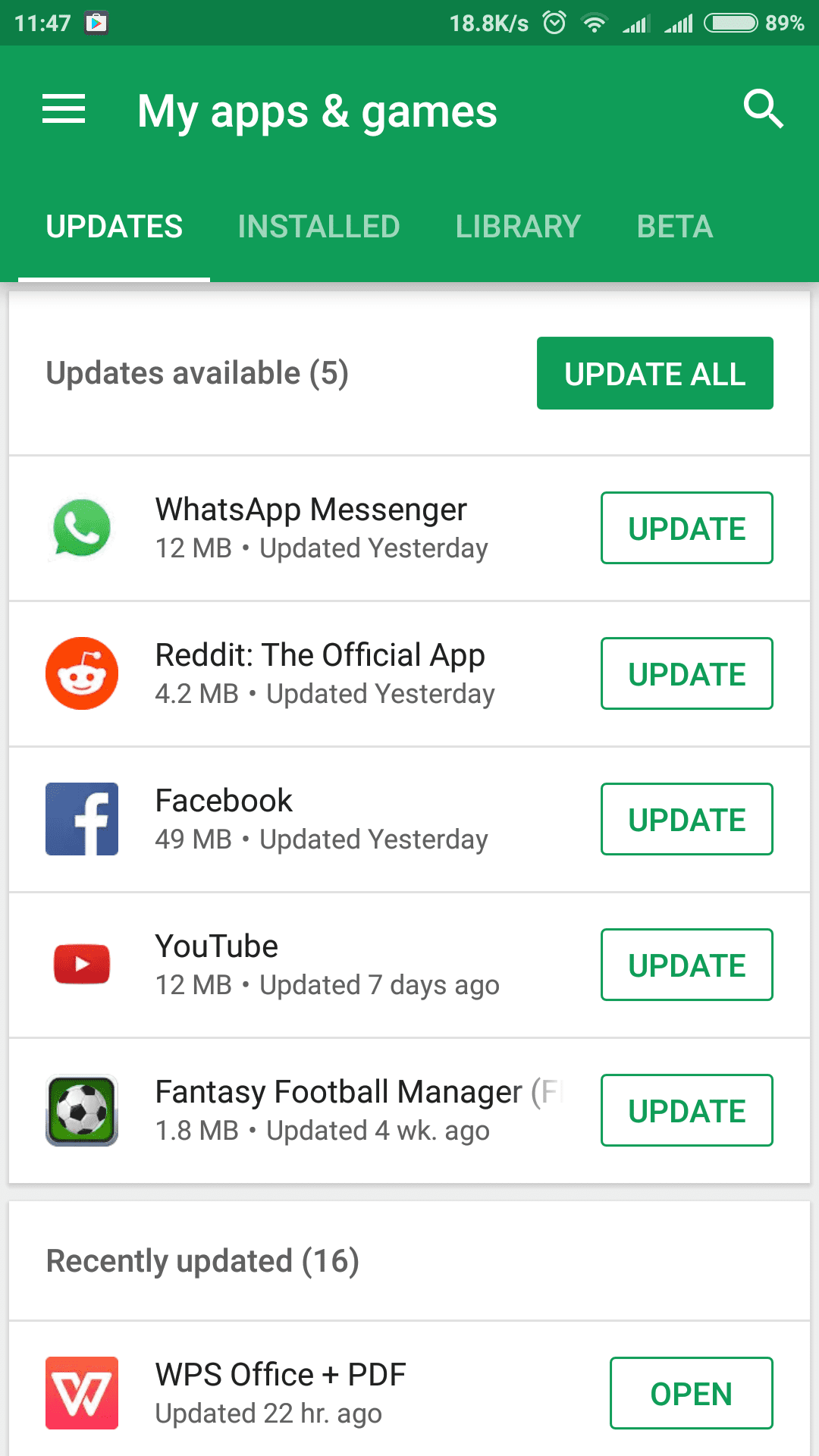Viewport: 819px width, 1456px height.
Task: Open WPS Office + PDF app
Action: tap(692, 1393)
